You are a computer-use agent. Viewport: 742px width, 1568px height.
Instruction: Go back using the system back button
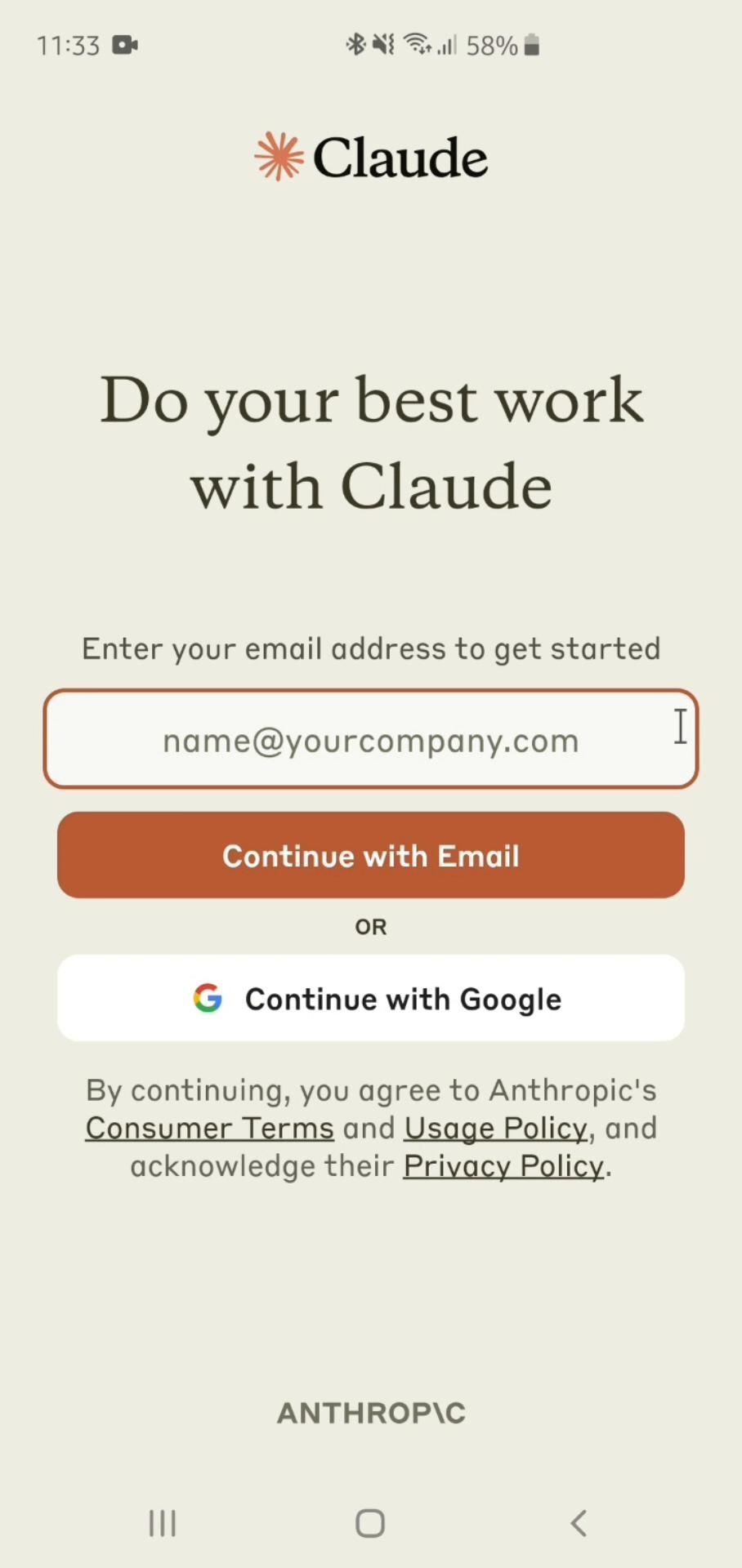click(x=579, y=1522)
